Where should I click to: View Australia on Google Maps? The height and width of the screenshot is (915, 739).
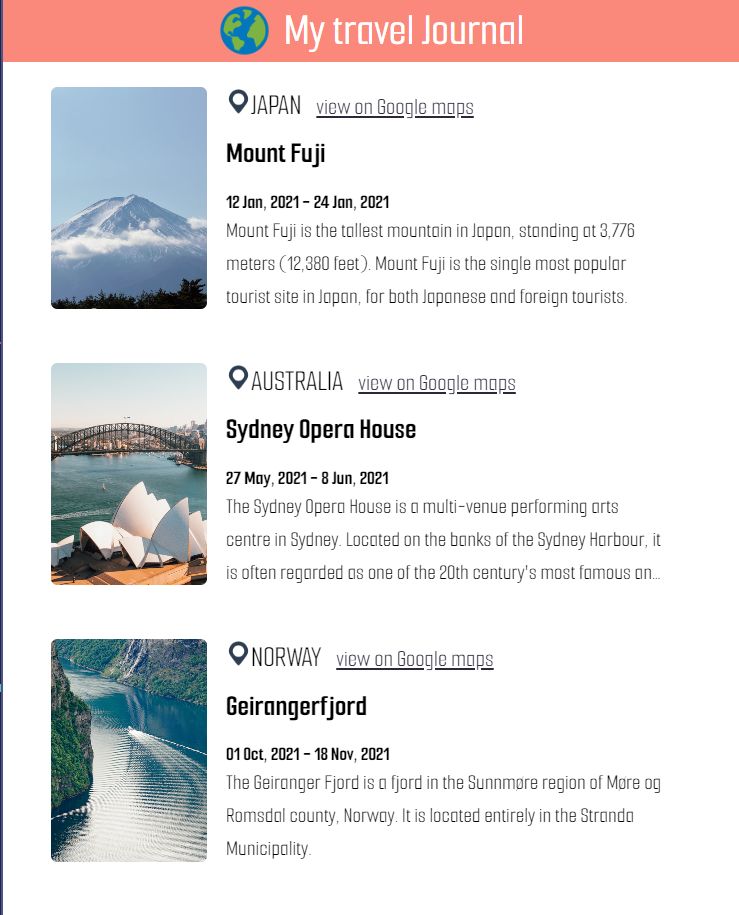[436, 383]
